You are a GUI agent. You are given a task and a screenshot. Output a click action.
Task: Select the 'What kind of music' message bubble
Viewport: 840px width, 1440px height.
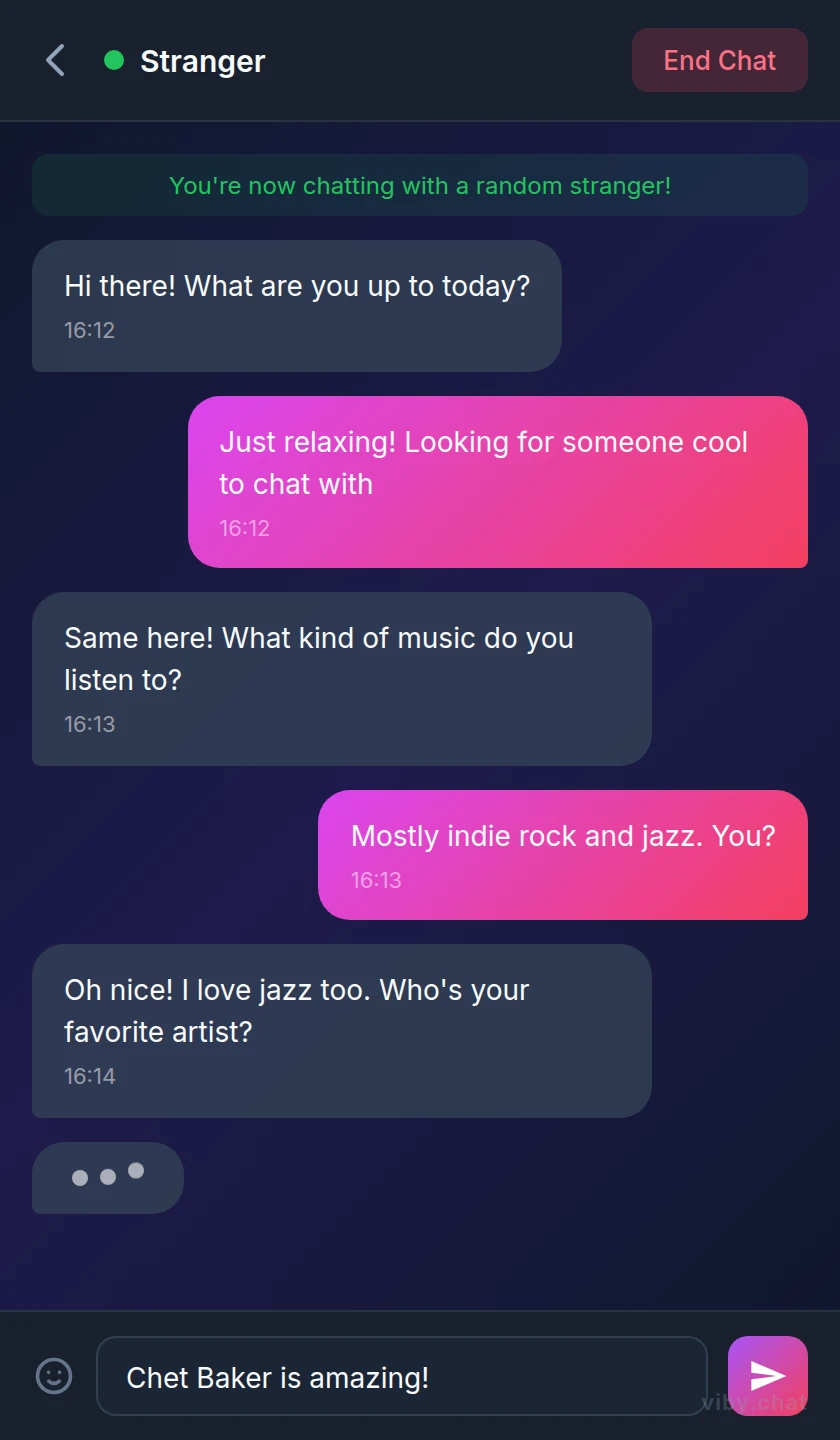click(x=341, y=679)
